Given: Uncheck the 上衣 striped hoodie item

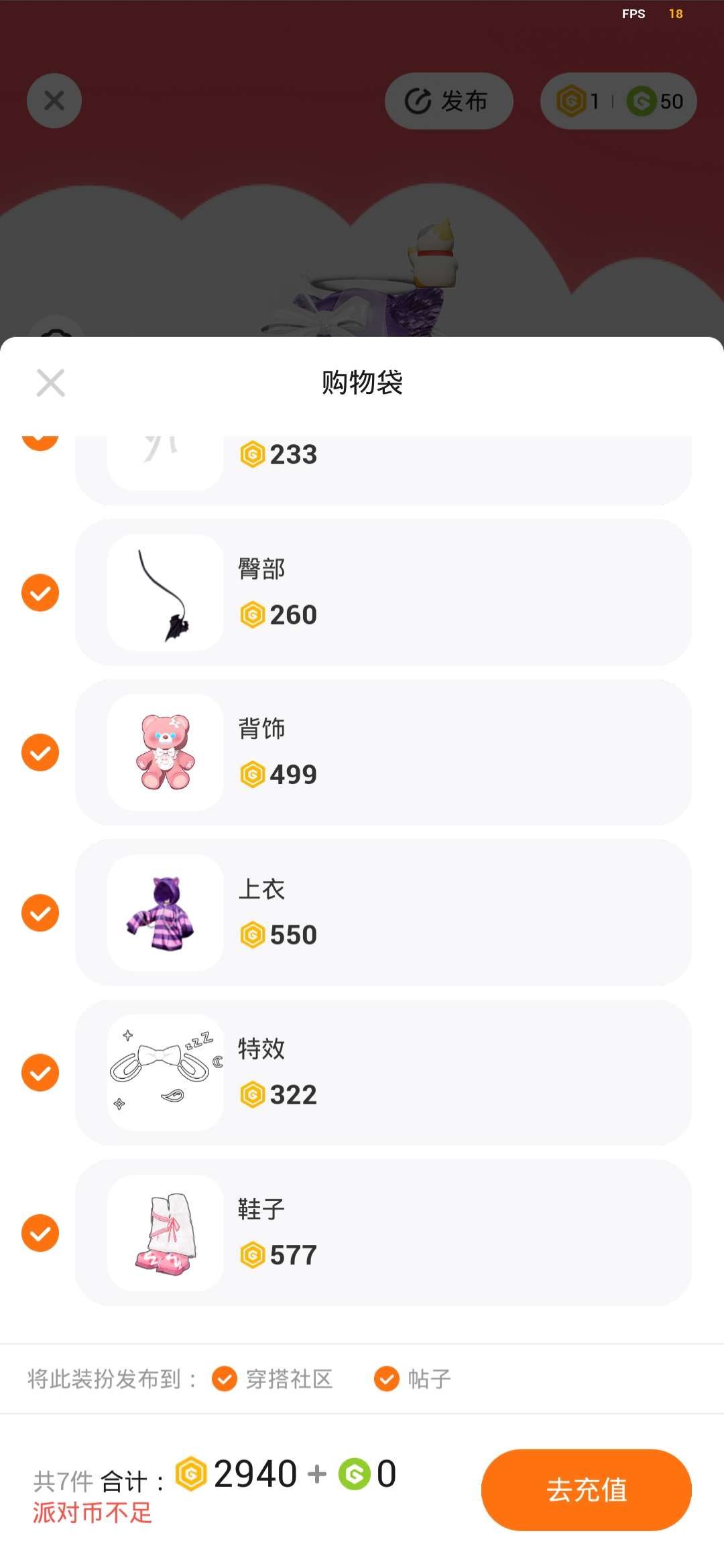Looking at the screenshot, I should coord(40,913).
